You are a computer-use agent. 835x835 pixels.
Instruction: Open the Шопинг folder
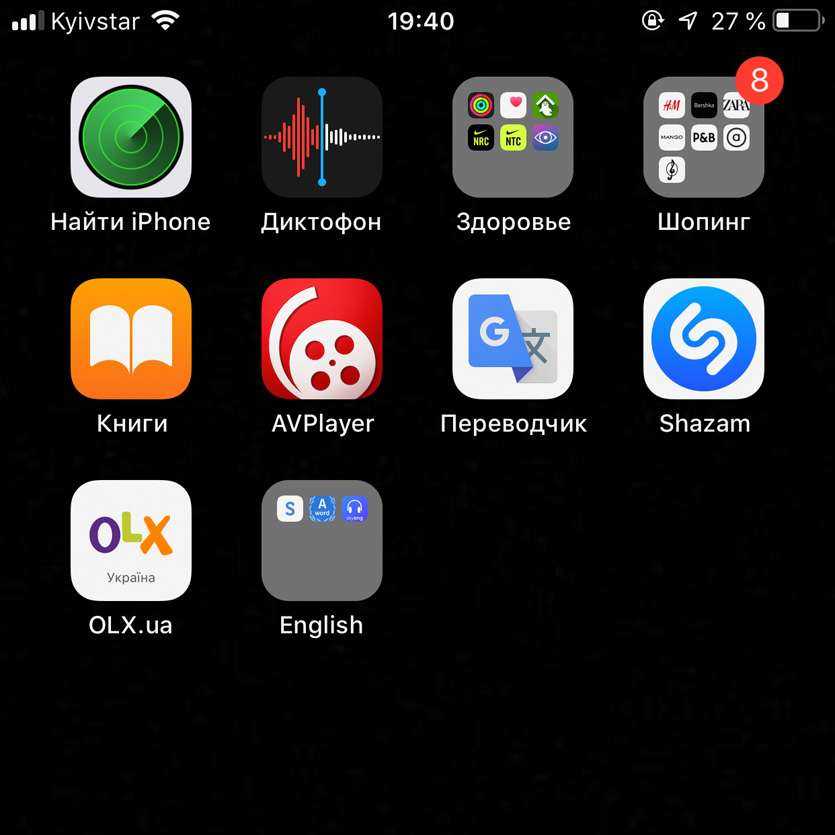coord(704,137)
